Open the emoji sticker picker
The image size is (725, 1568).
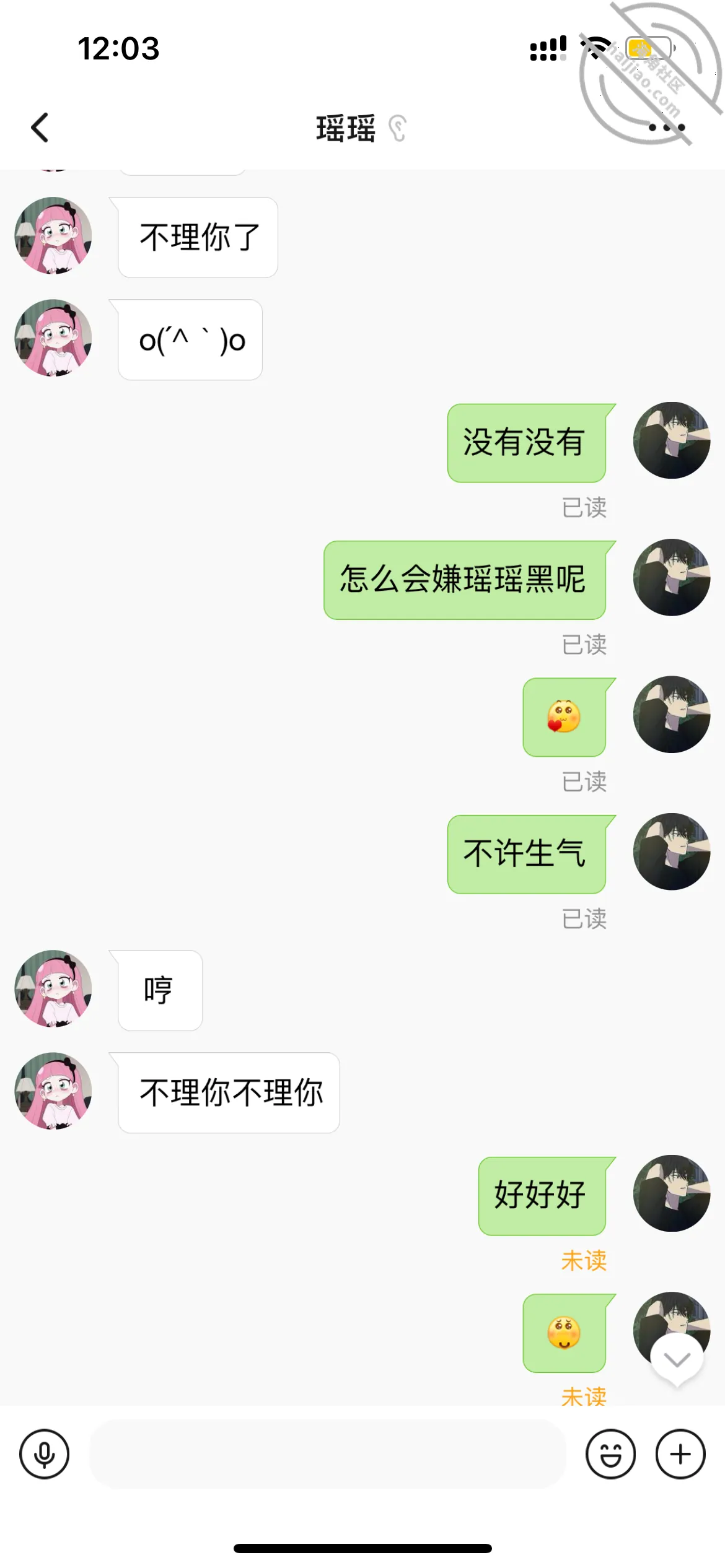(x=610, y=1454)
